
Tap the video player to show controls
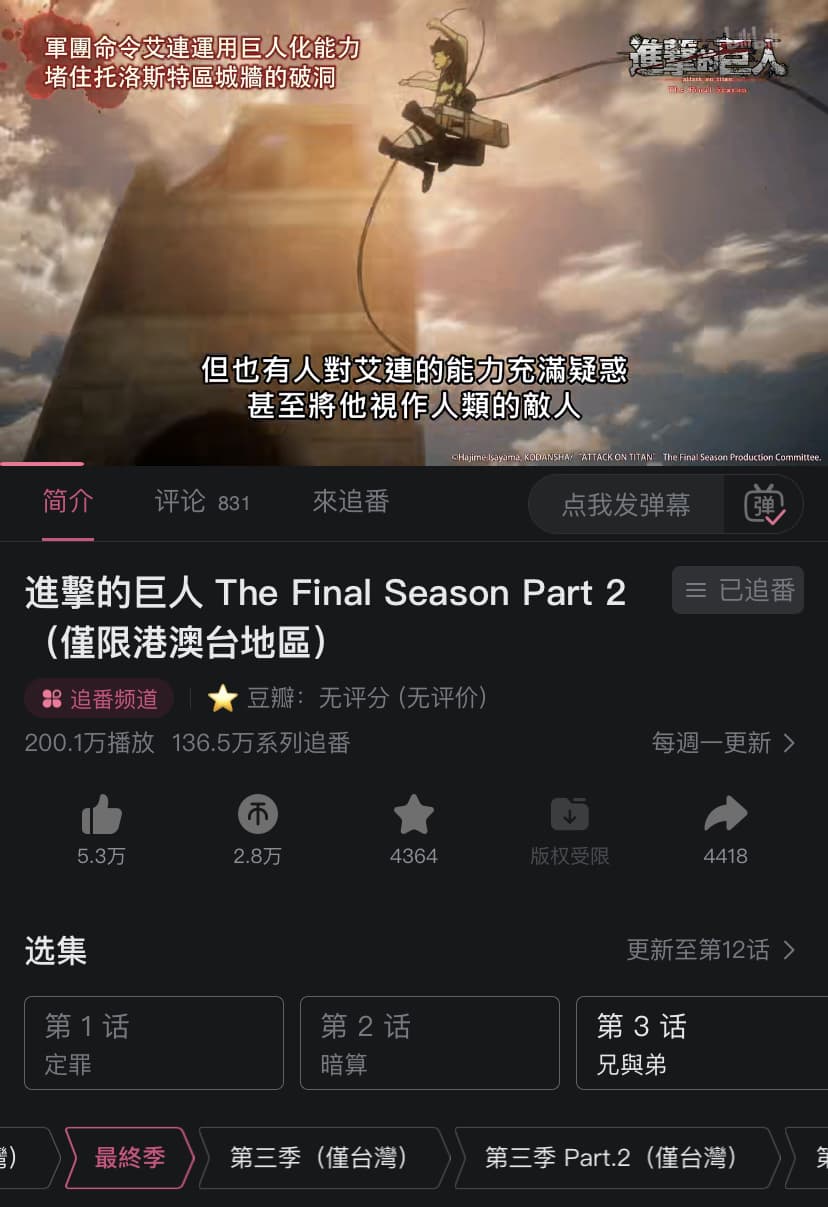pos(414,232)
